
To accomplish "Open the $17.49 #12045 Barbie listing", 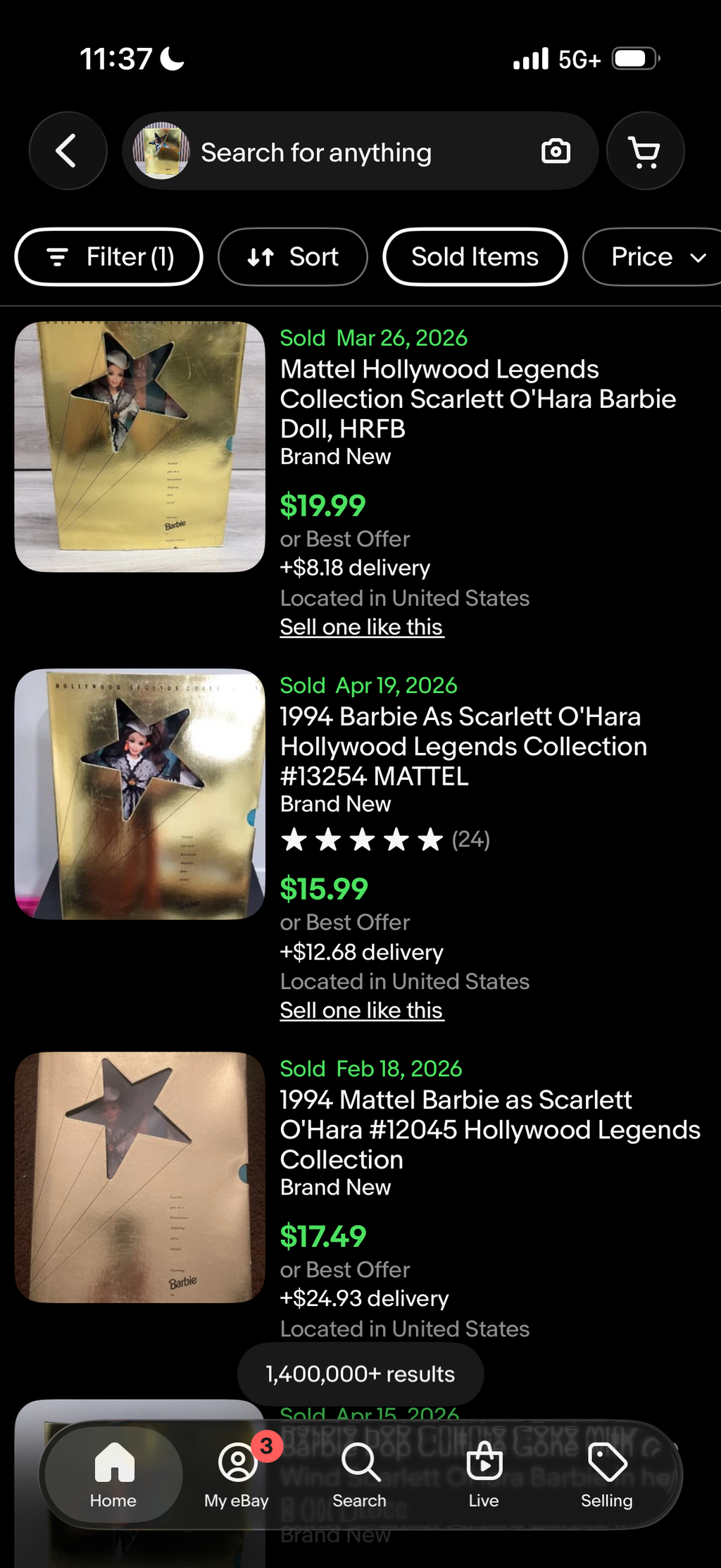I will coord(490,1129).
